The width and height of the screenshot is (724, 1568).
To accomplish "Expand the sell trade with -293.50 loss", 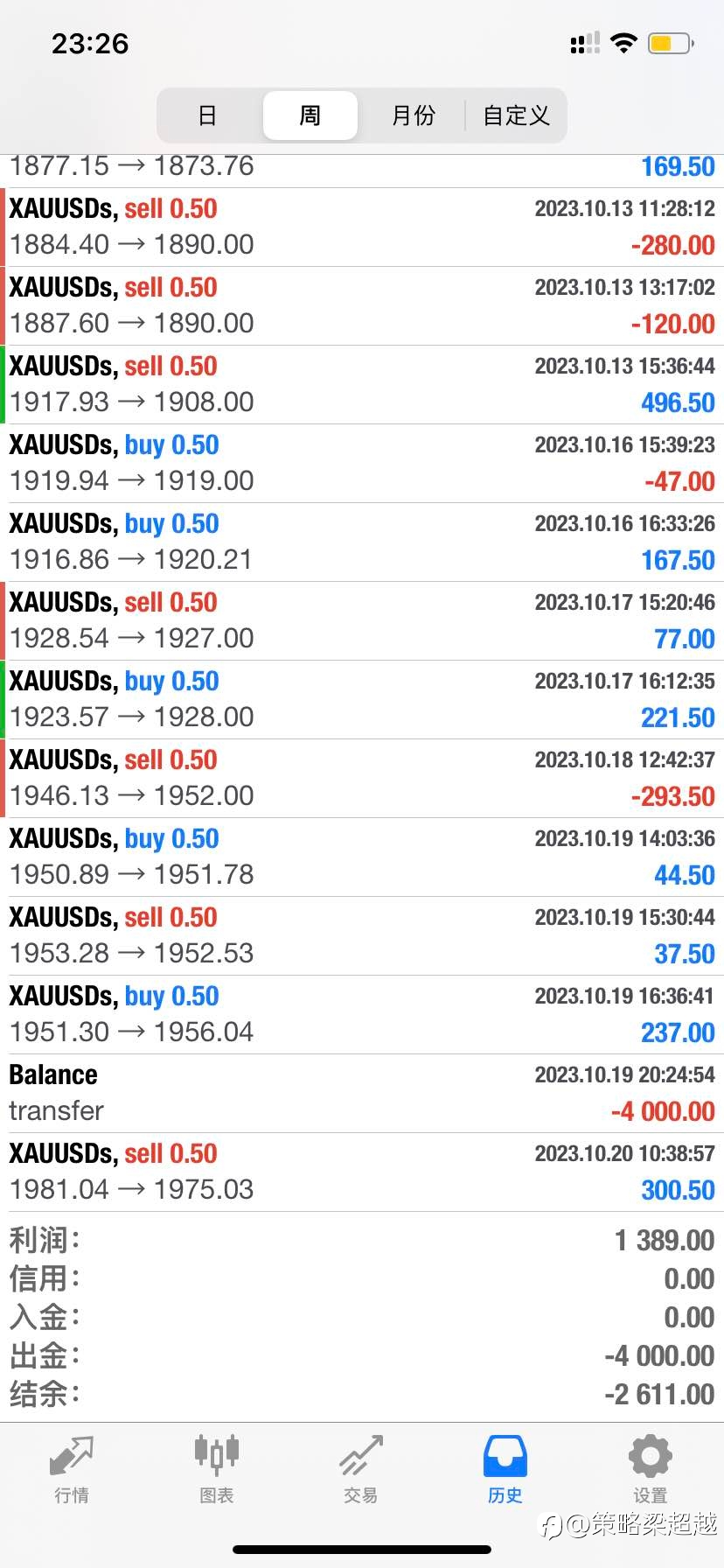I will tap(362, 779).
